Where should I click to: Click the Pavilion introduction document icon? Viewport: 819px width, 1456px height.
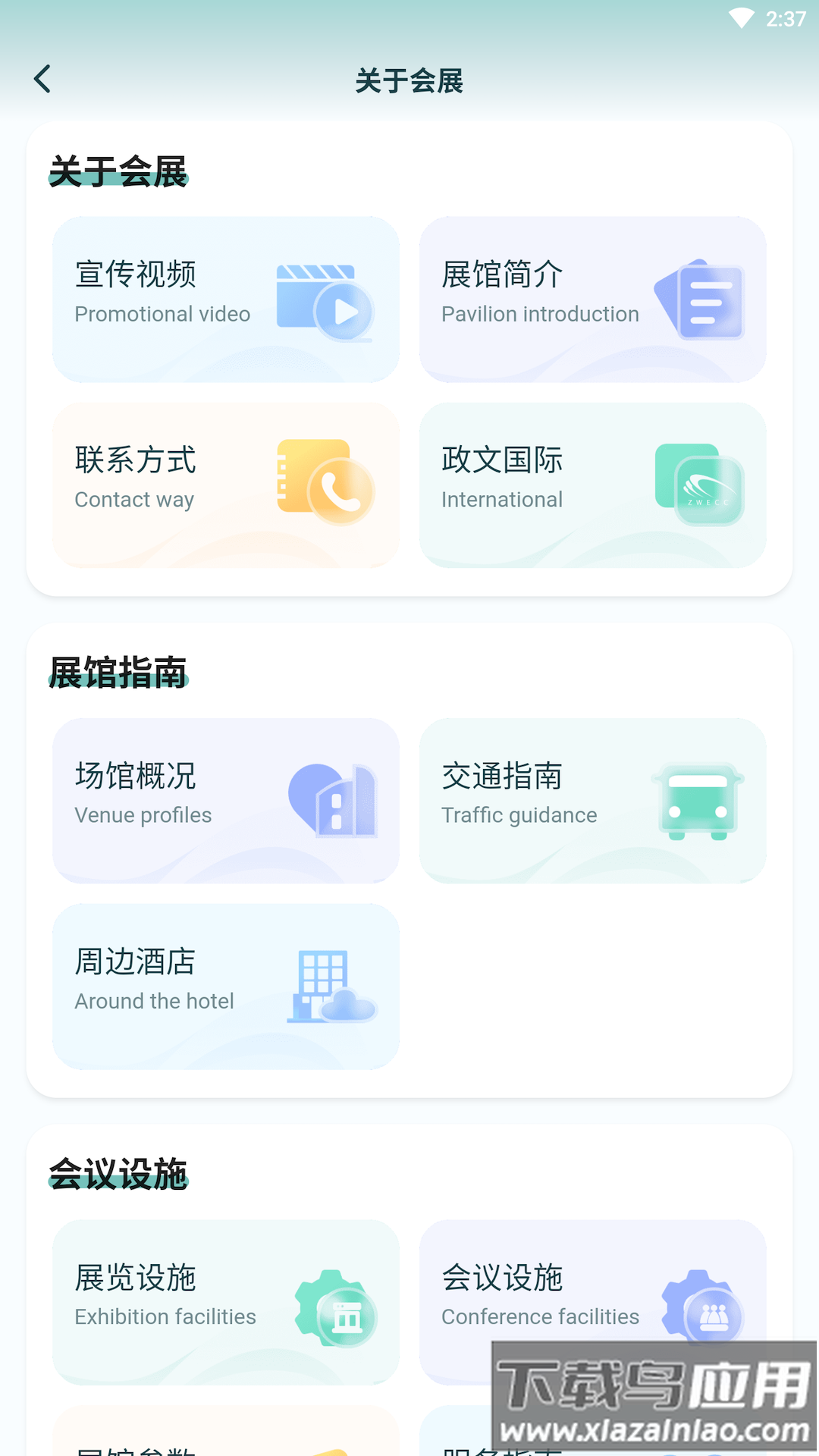[x=701, y=299]
